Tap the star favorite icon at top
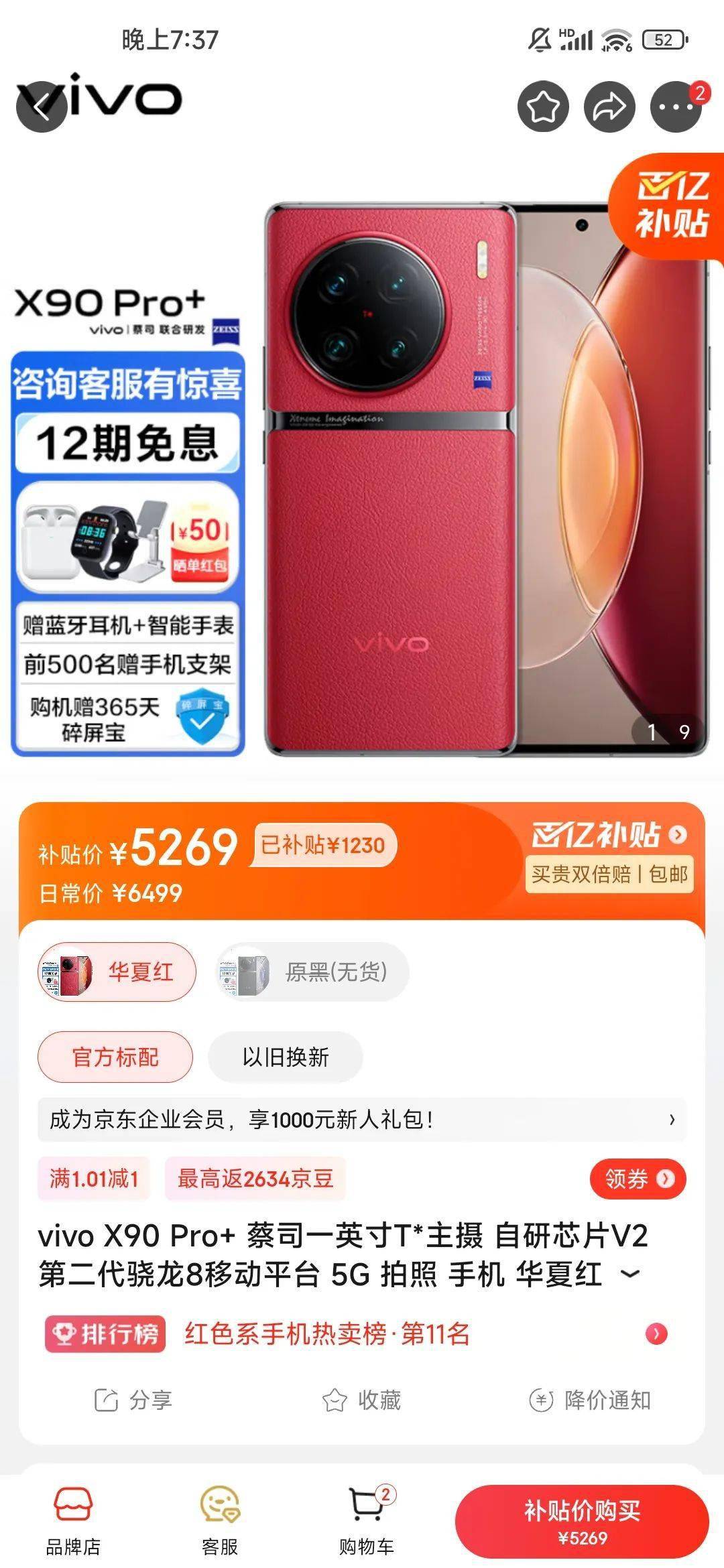724x1568 pixels. pyautogui.click(x=543, y=107)
